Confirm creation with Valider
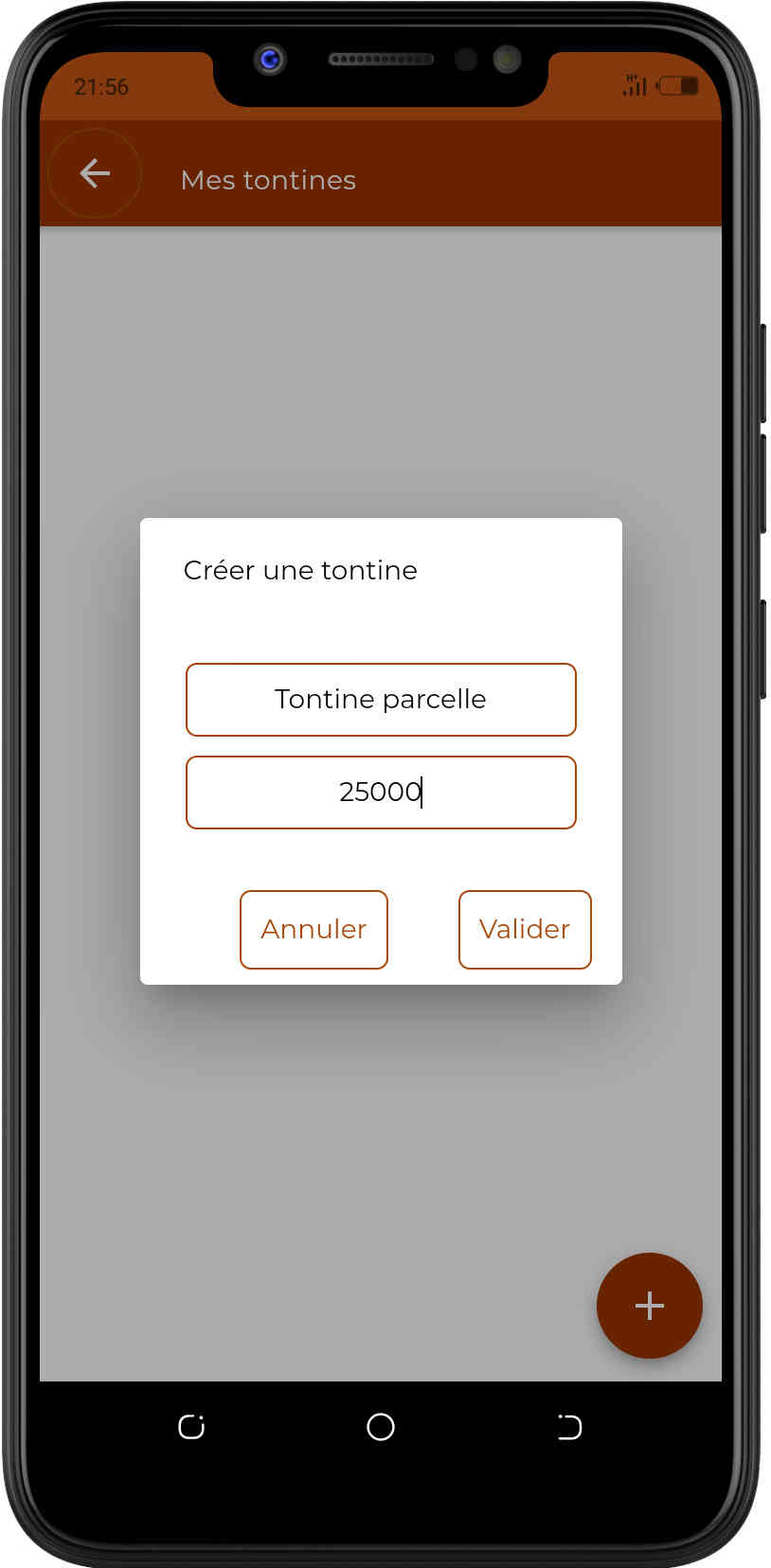The image size is (771, 1568). coord(525,929)
